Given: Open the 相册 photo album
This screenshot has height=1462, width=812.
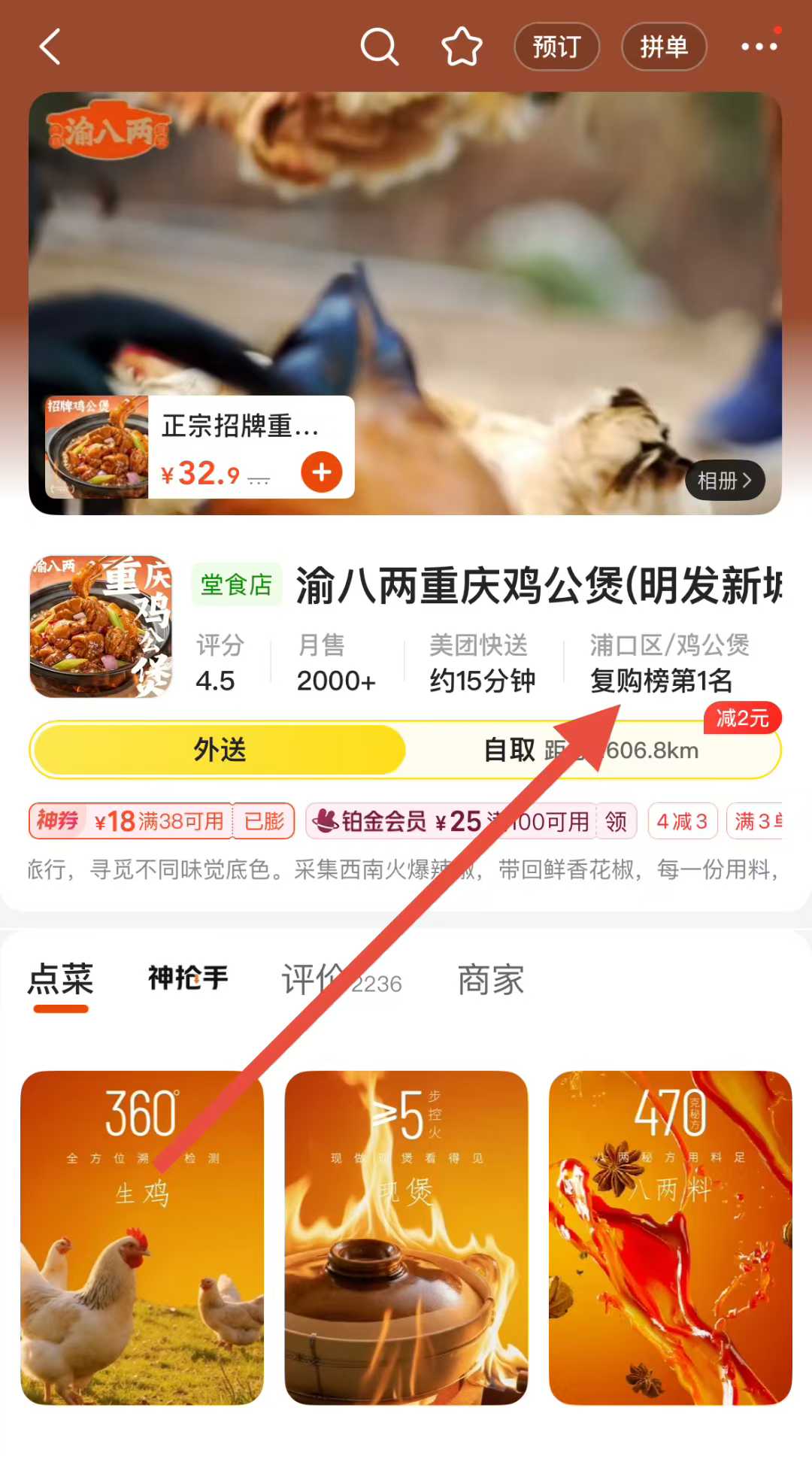Looking at the screenshot, I should (723, 481).
